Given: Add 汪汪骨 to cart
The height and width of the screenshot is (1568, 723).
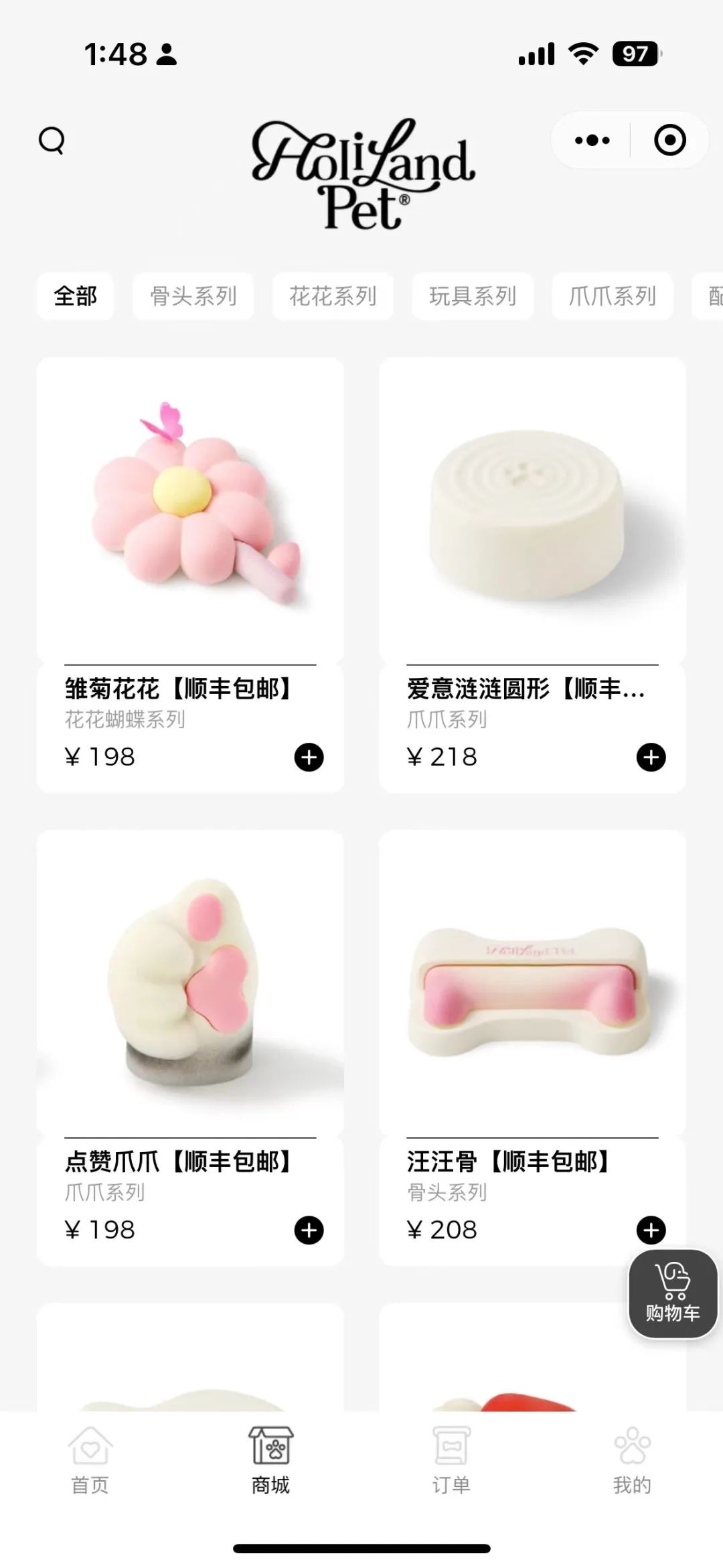Looking at the screenshot, I should (651, 1230).
